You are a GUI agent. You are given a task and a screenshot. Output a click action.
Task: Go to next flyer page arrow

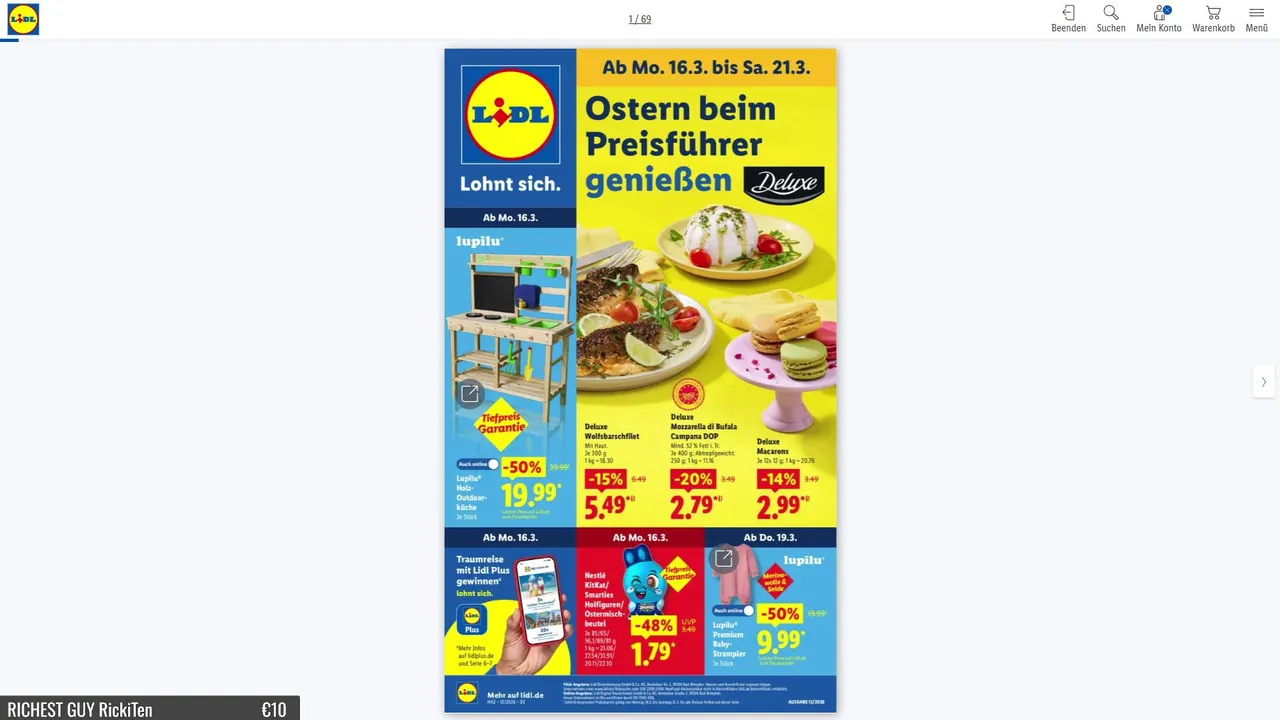[x=1263, y=381]
